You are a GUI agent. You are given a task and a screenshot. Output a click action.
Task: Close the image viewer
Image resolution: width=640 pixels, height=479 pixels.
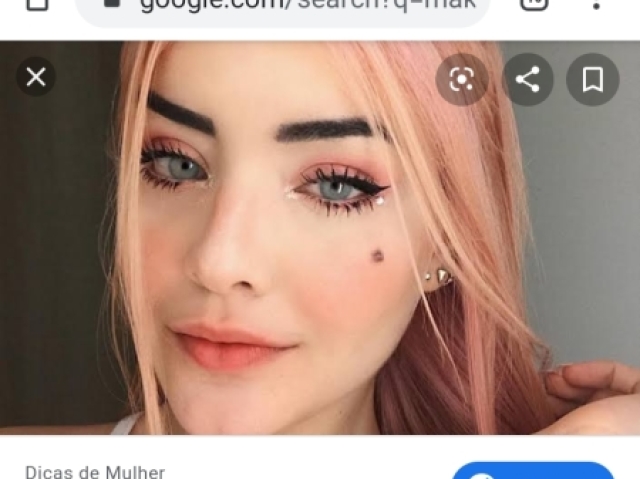coord(36,78)
